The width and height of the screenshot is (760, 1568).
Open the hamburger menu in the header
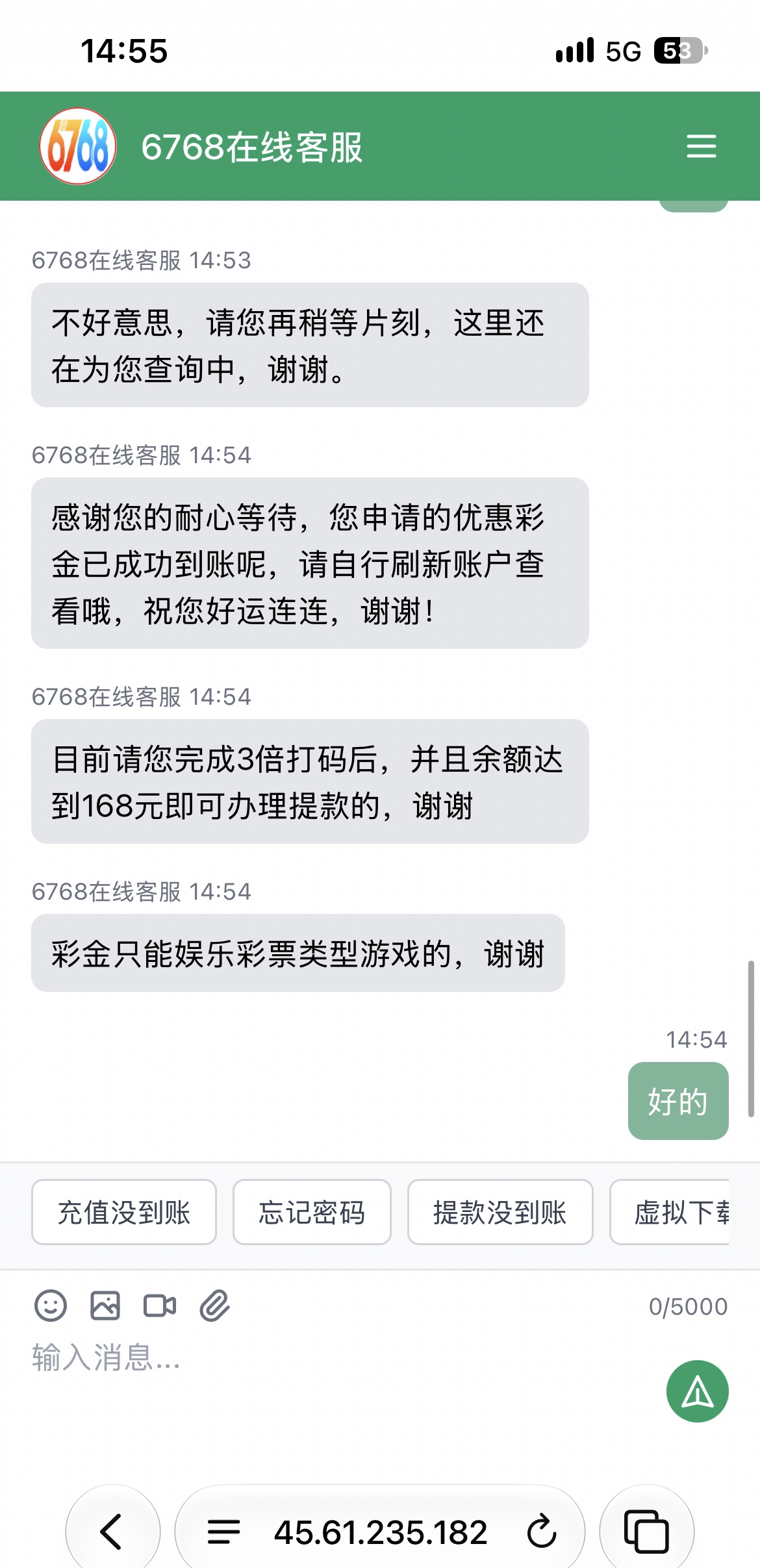(701, 146)
